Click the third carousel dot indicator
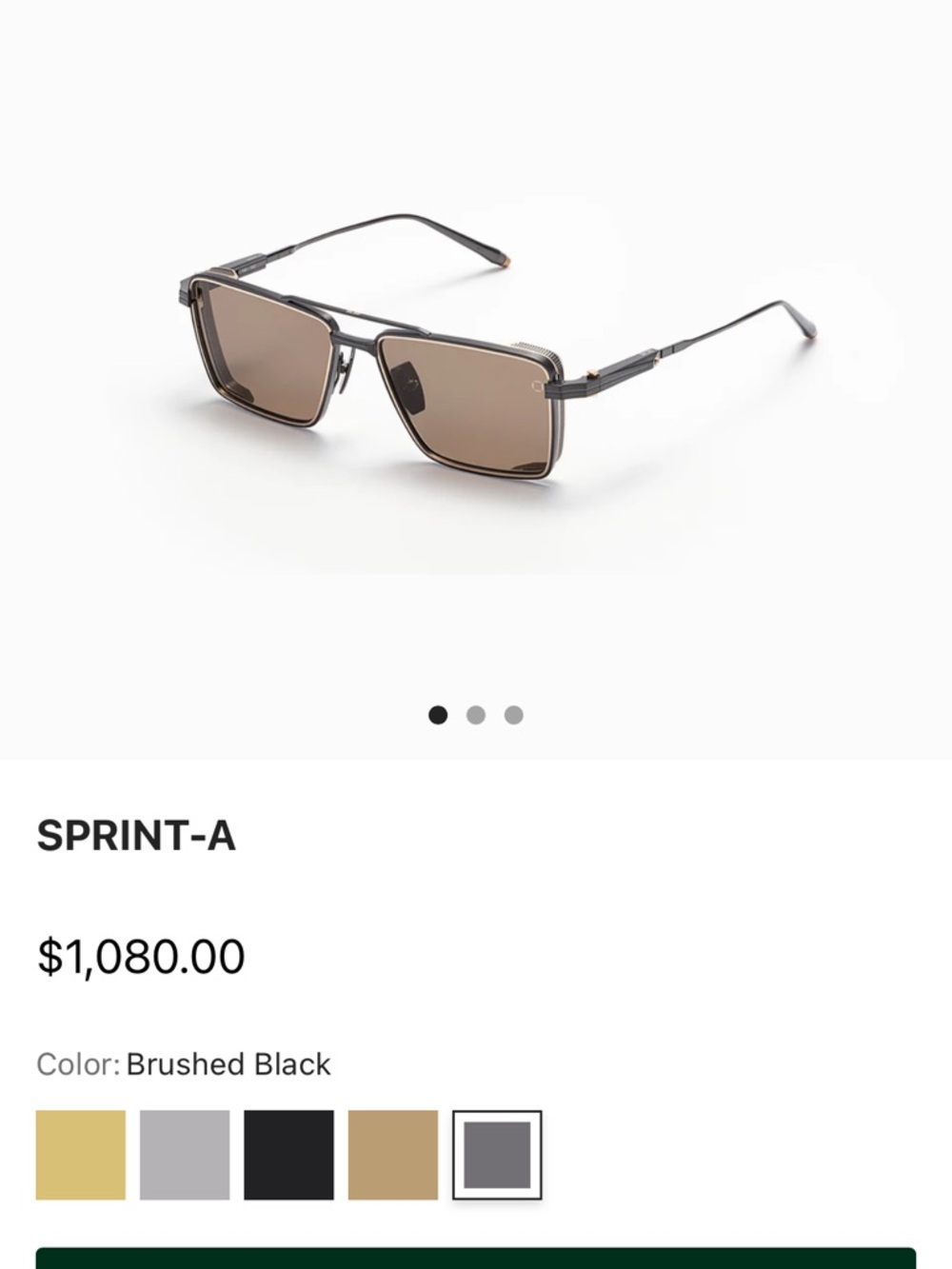Screen dimensions: 952x1269 tap(511, 713)
